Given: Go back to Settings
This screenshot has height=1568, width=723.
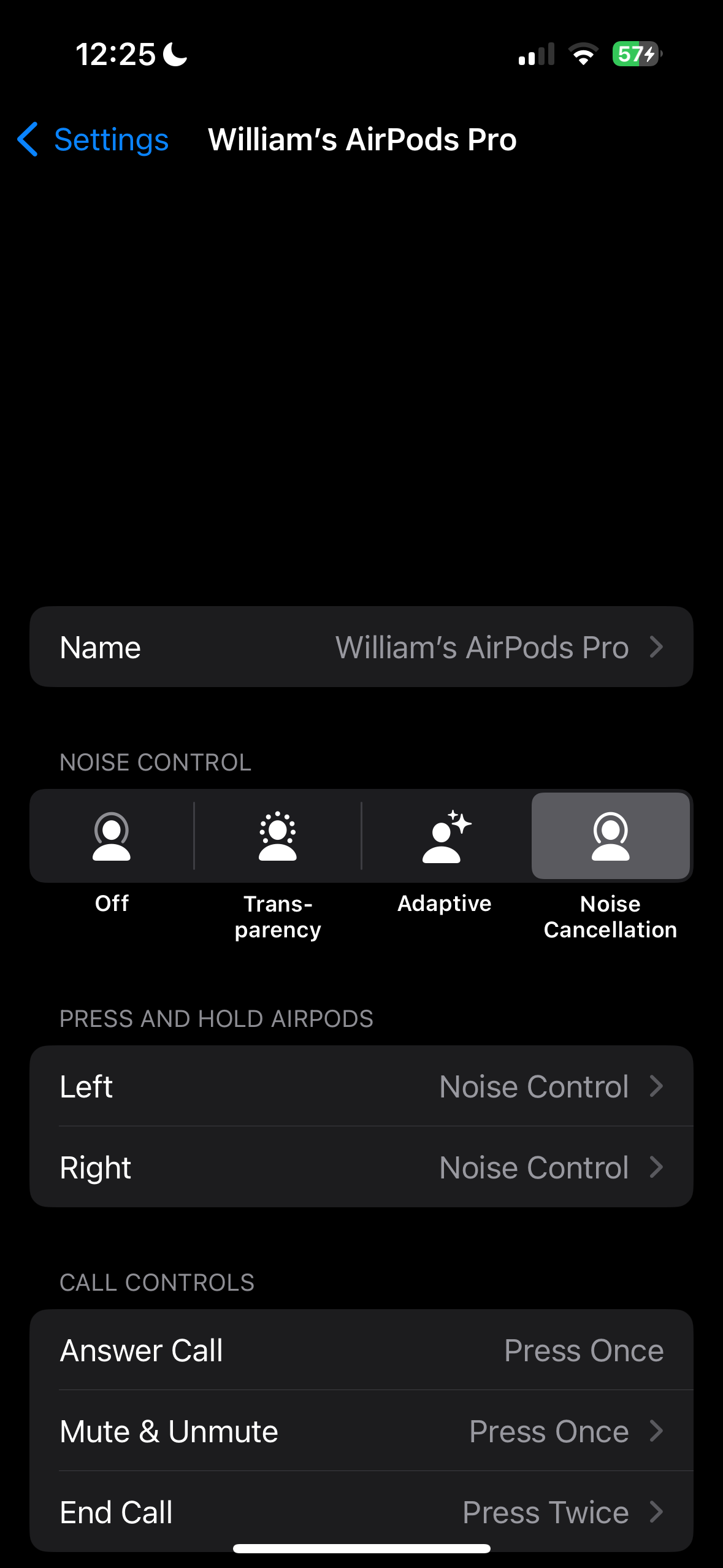Looking at the screenshot, I should coord(93,140).
